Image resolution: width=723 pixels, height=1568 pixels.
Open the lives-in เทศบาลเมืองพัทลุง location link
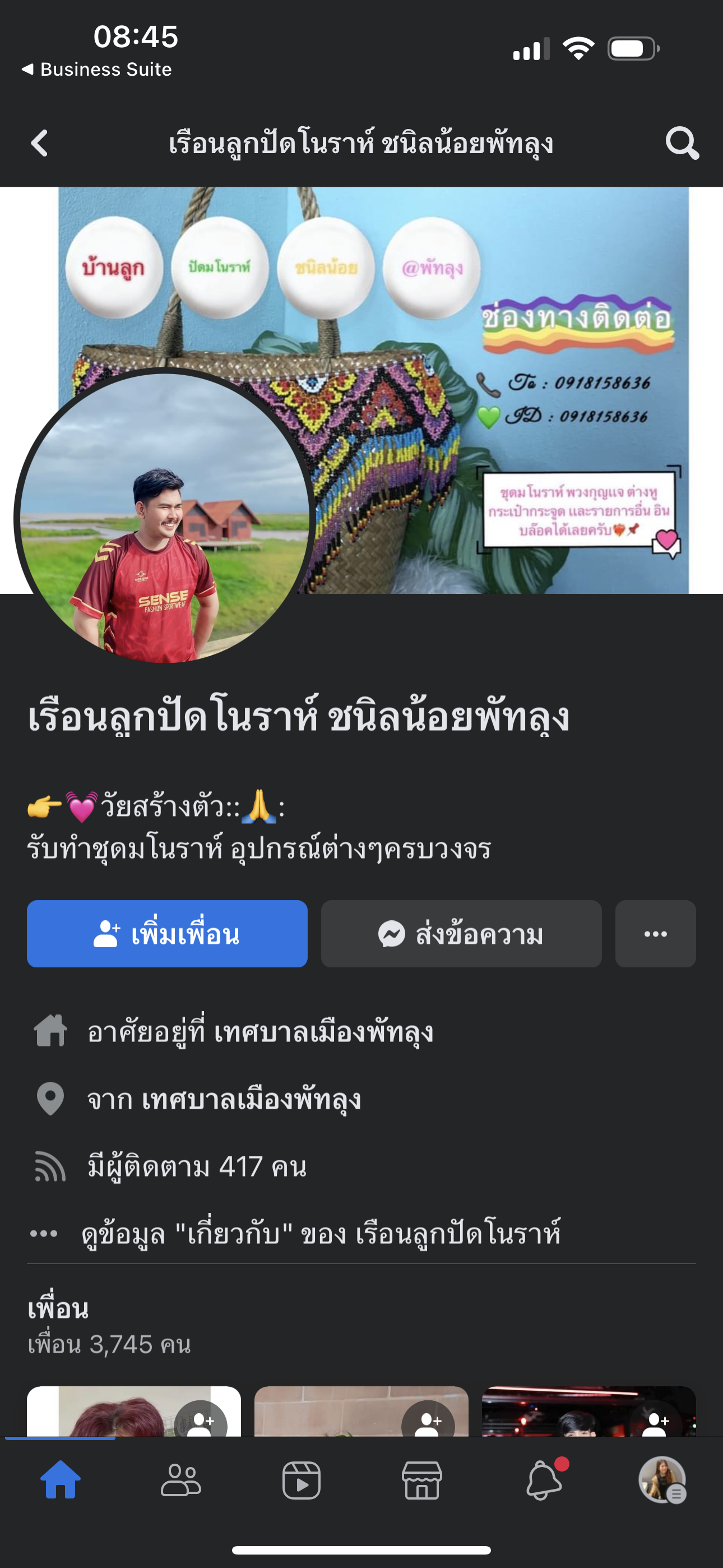[324, 1032]
